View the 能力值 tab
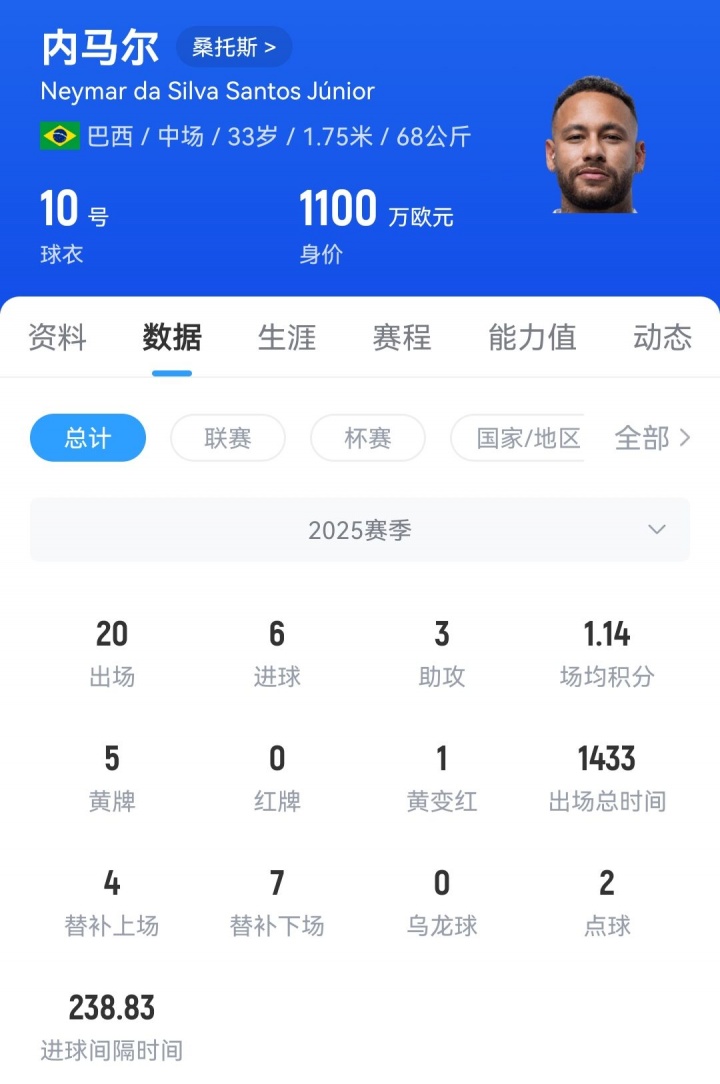Screen dimensions: 720x1084 coord(531,338)
